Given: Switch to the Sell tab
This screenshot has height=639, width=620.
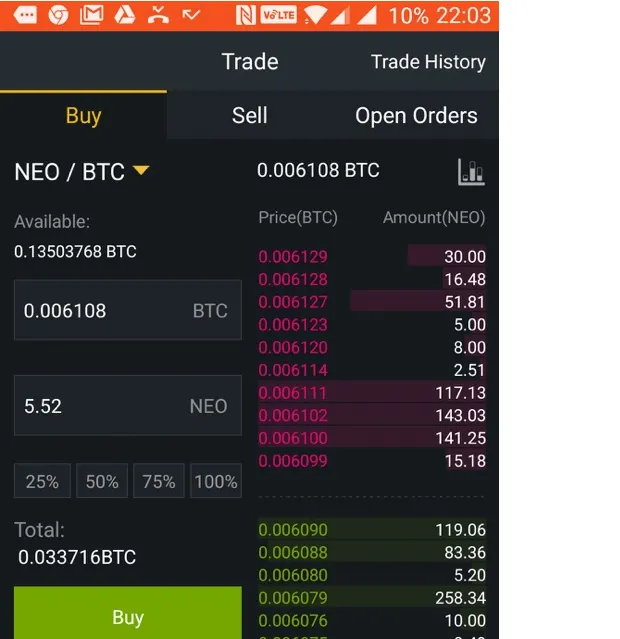Looking at the screenshot, I should coord(249,115).
